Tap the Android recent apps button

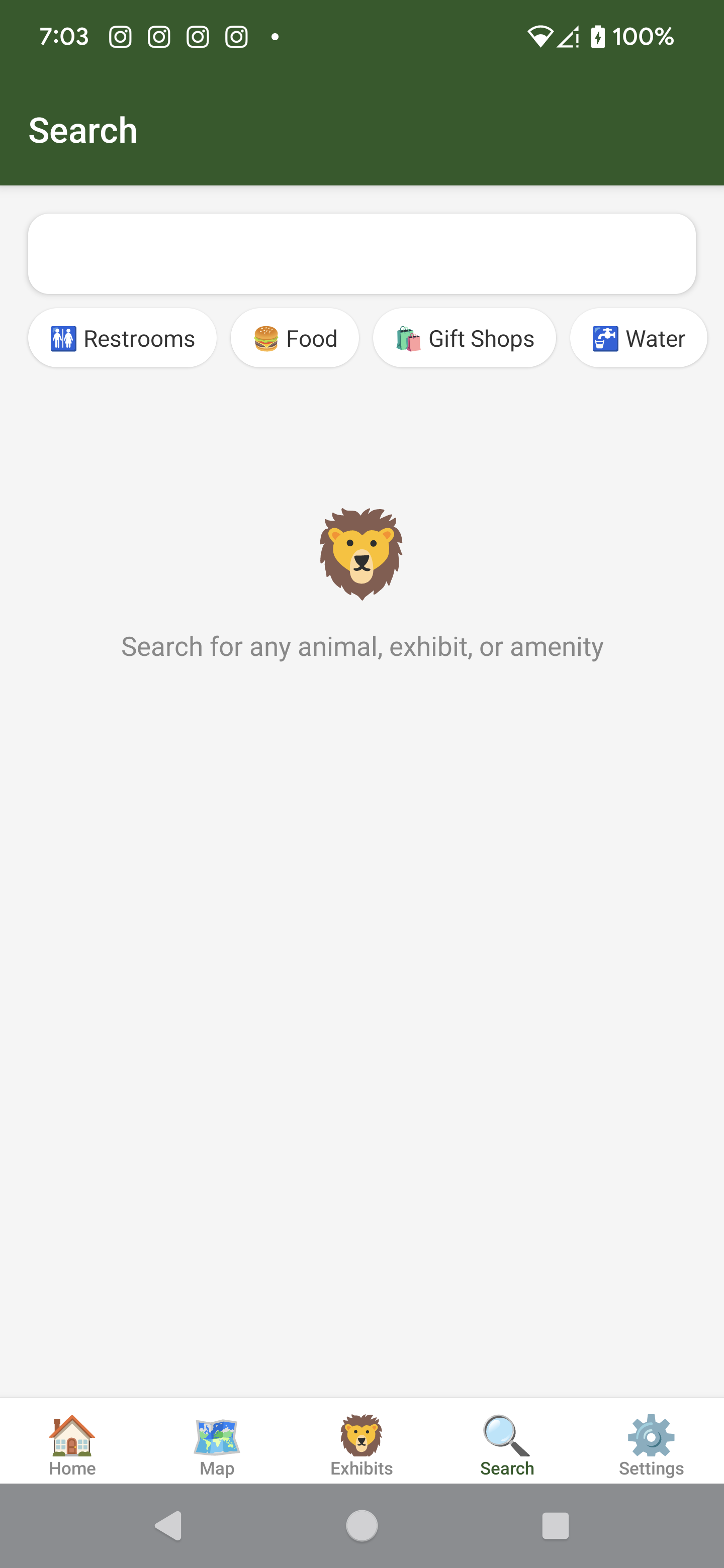555,1525
